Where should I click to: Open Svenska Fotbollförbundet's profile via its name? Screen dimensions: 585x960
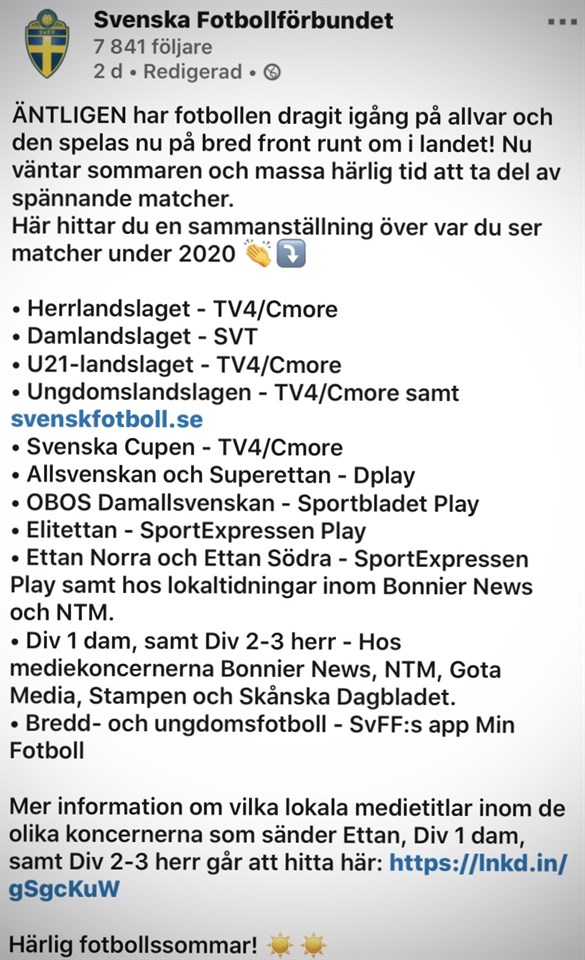(243, 20)
